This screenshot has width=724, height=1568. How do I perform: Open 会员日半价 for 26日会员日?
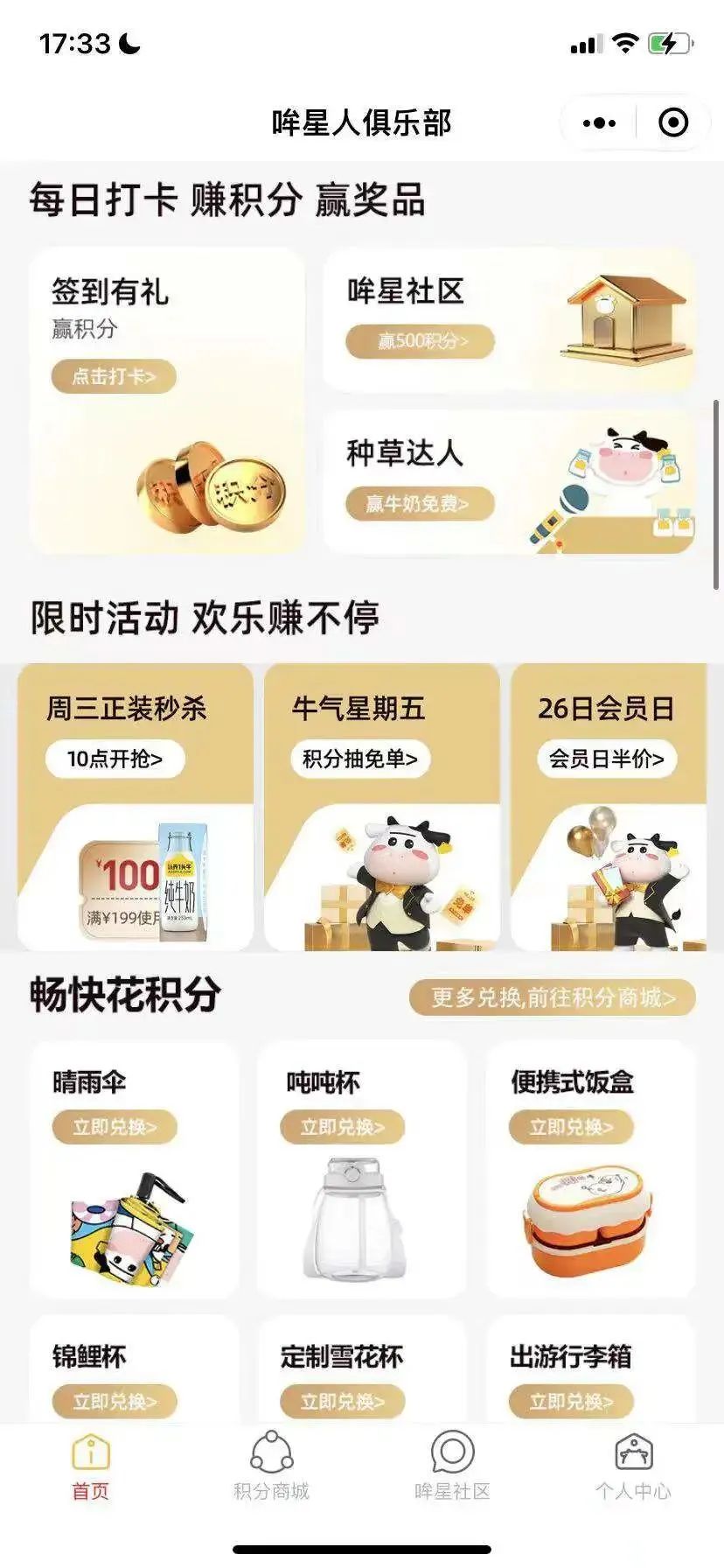click(x=606, y=759)
